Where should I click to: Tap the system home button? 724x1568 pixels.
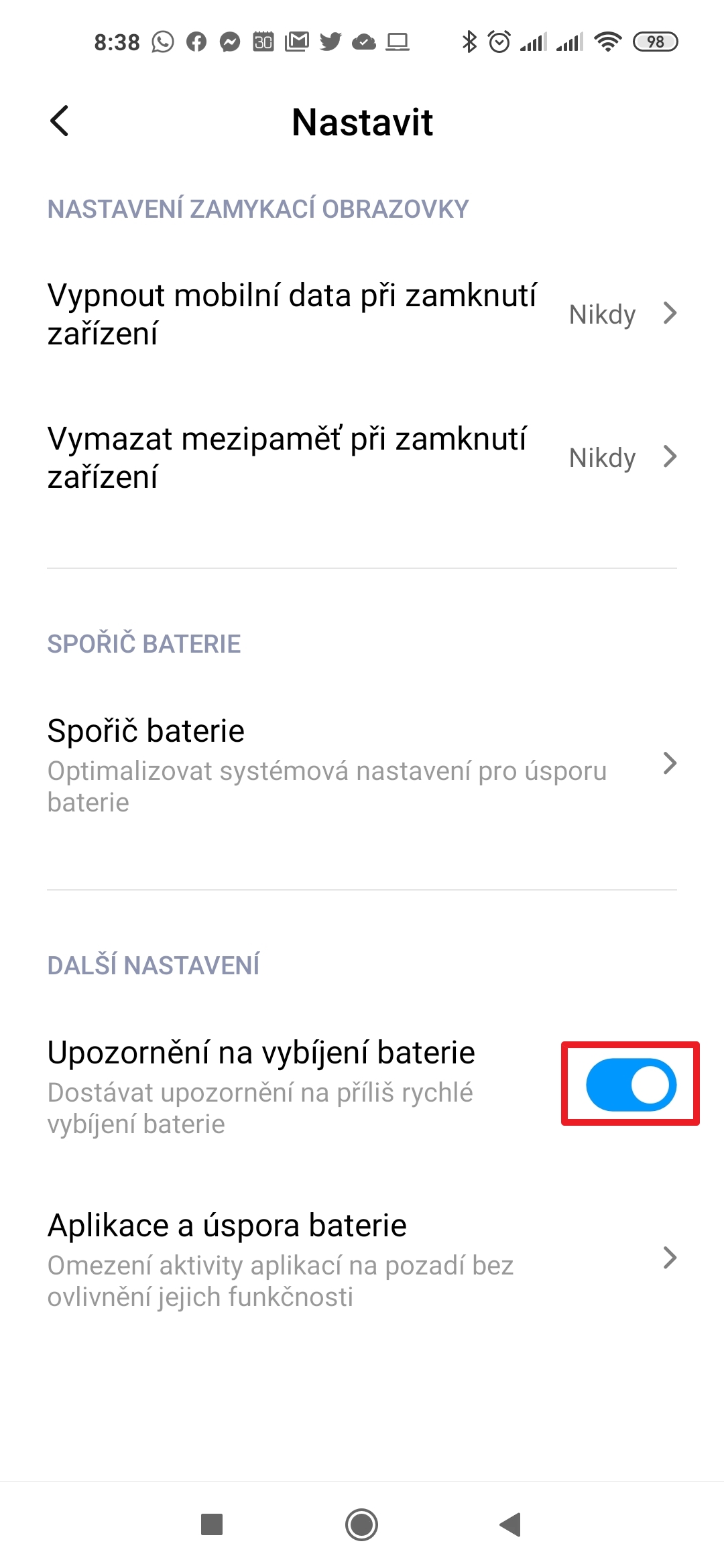tap(361, 1525)
